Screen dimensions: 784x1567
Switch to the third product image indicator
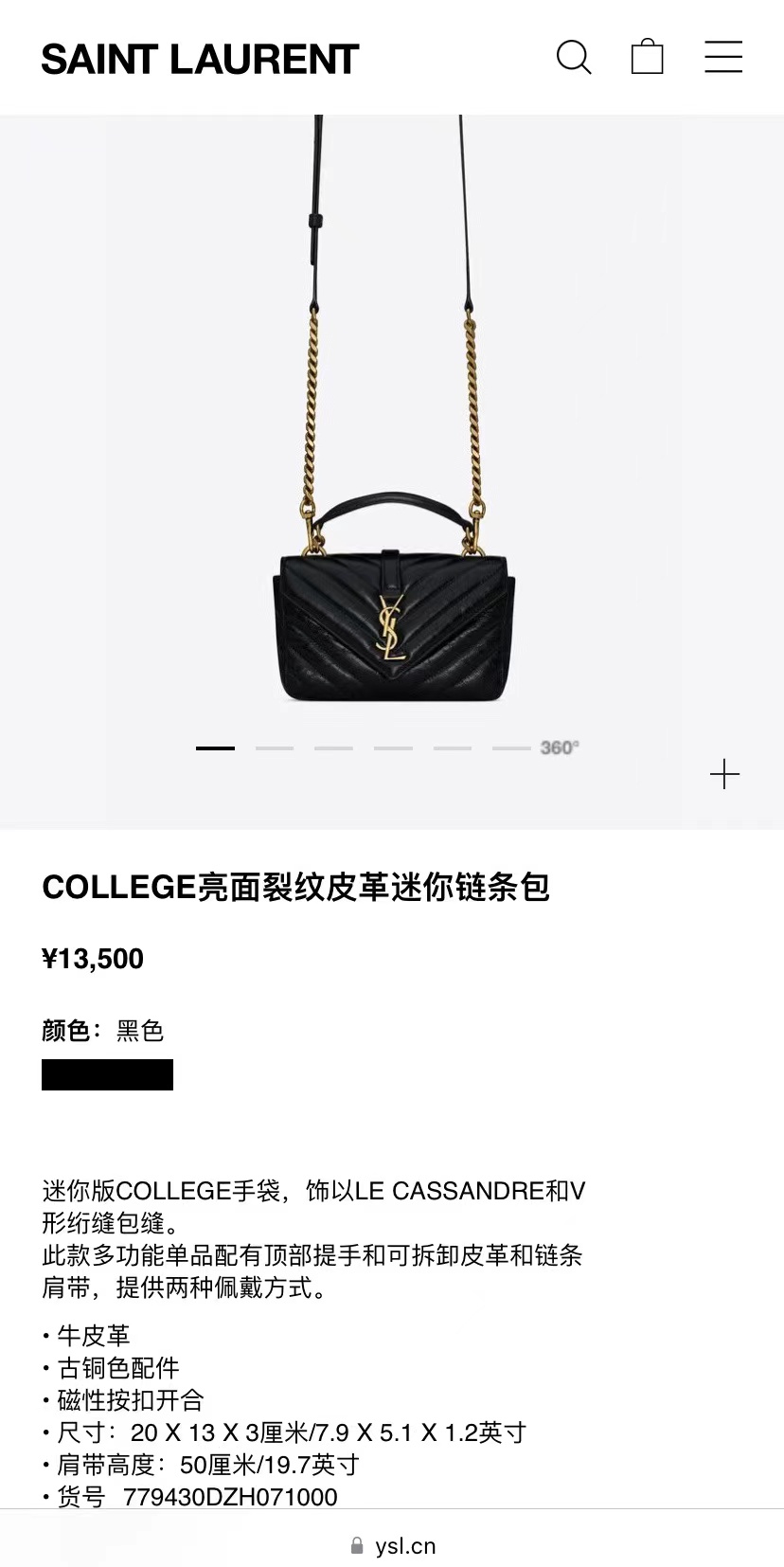click(x=335, y=747)
